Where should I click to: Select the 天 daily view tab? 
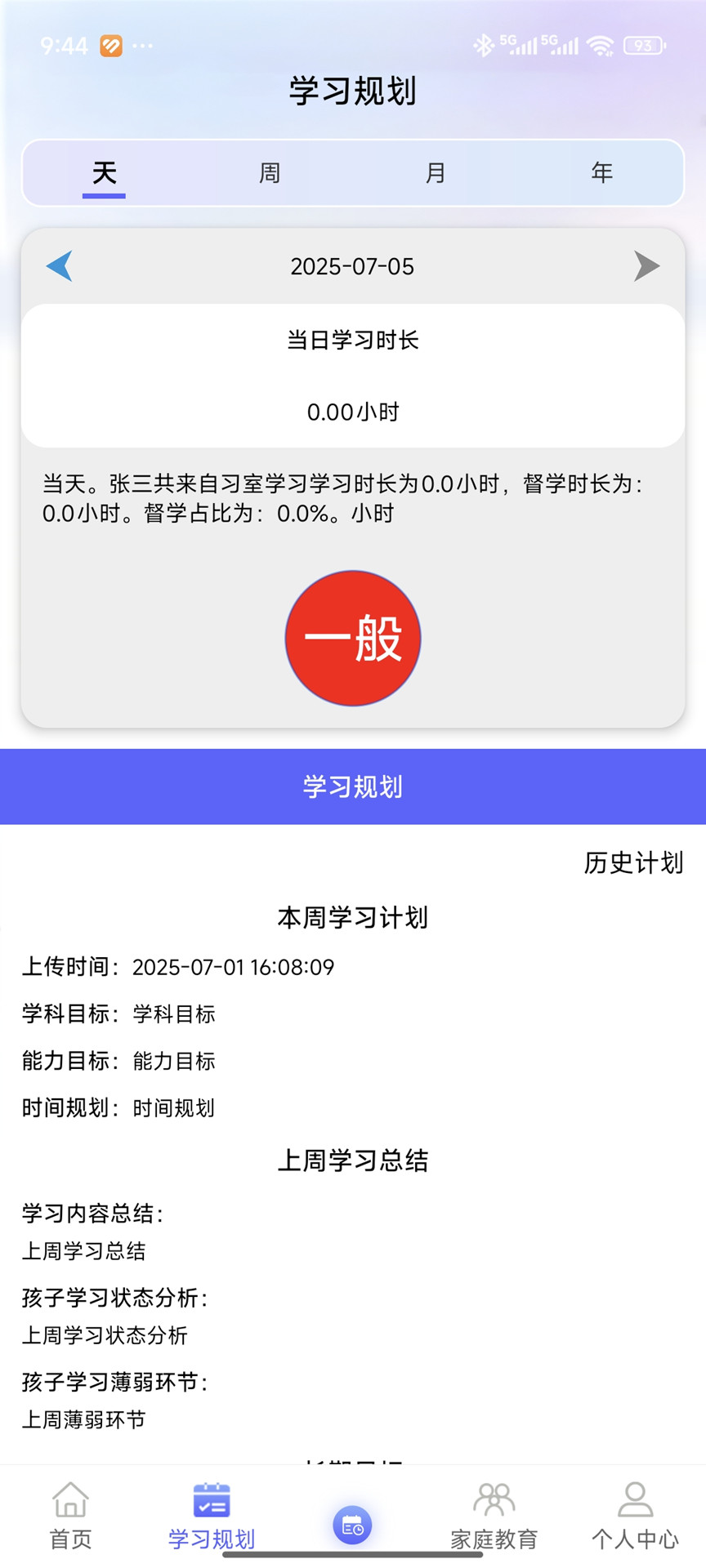click(x=104, y=173)
